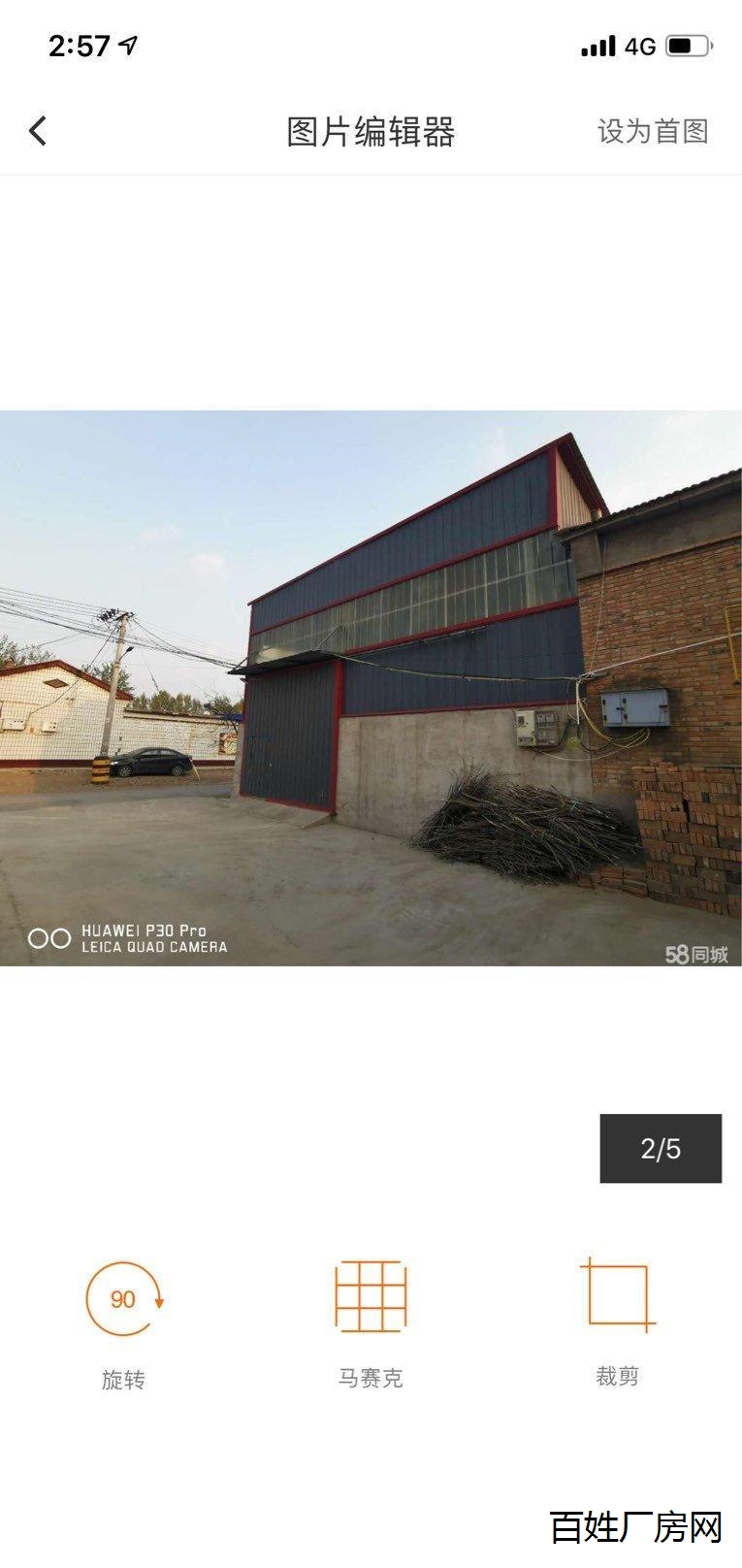Set this photo as cover via 设为首图

point(652,131)
